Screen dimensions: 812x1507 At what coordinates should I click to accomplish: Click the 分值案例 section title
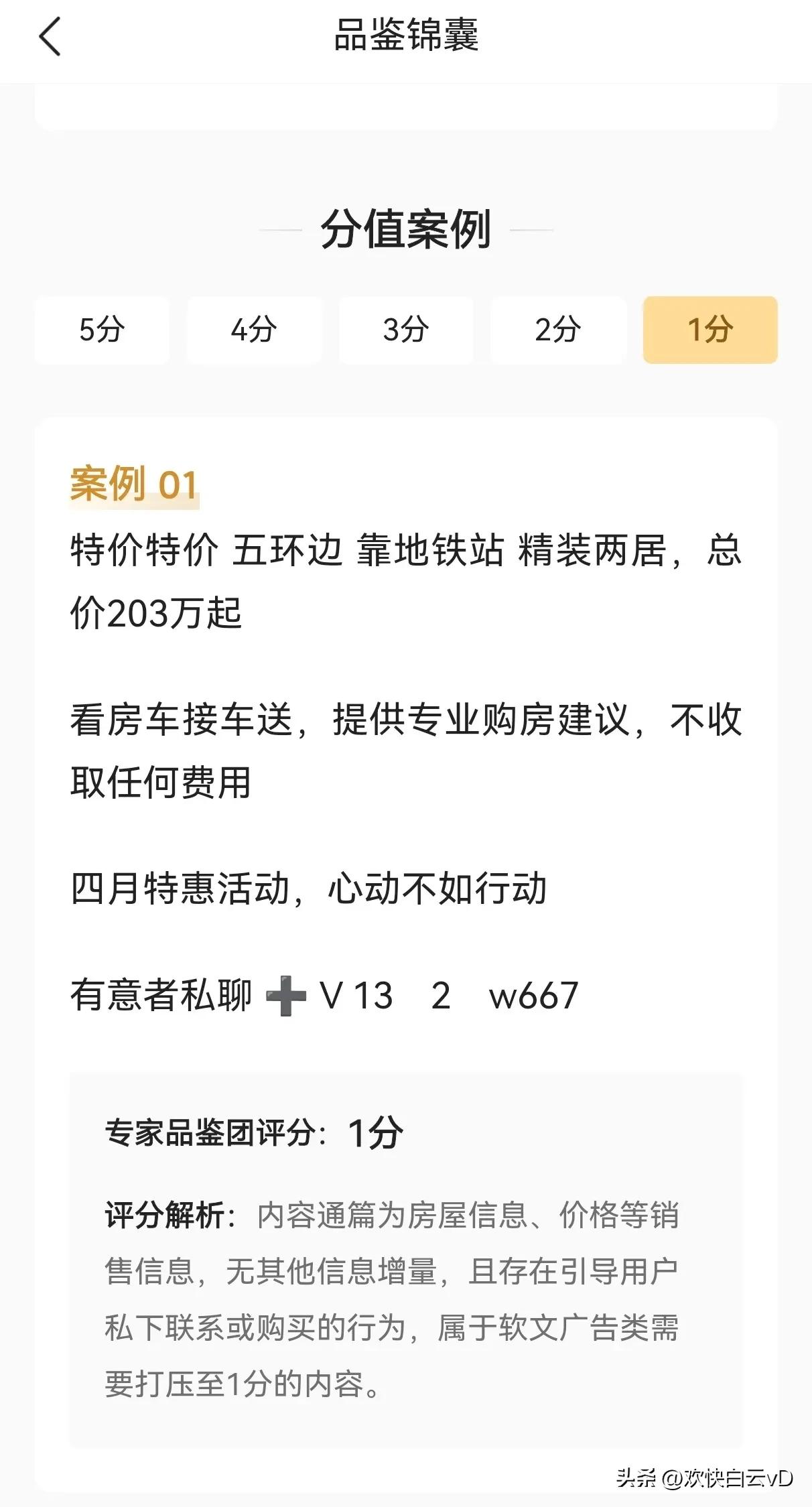pos(406,228)
